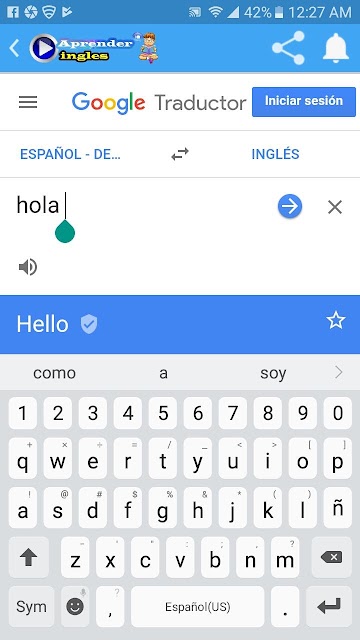The image size is (360, 640).
Task: Hit the backspace key
Action: pyautogui.click(x=331, y=557)
